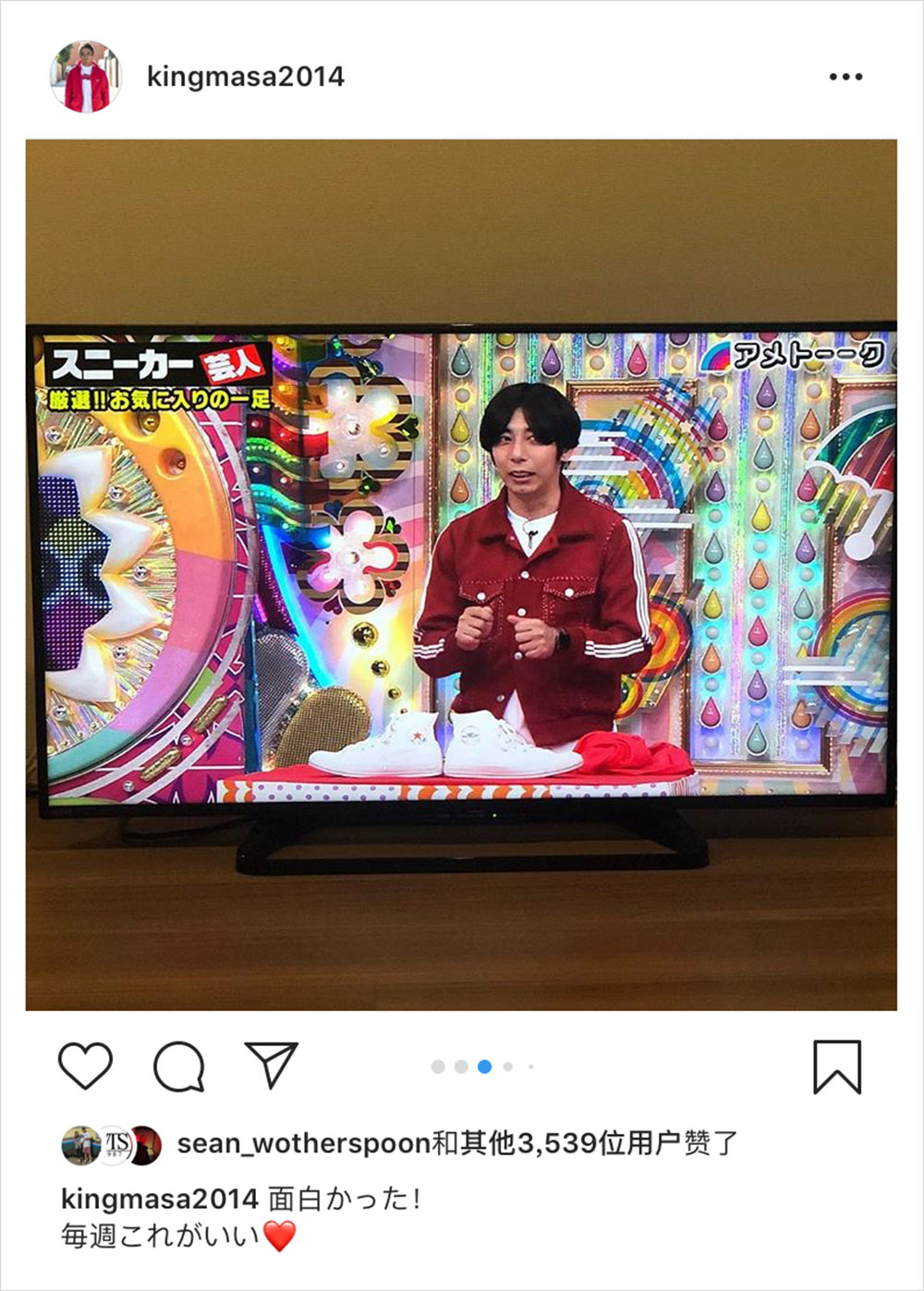Open the post's three-dot options menu
Viewport: 924px width, 1291px height.
pos(845,77)
